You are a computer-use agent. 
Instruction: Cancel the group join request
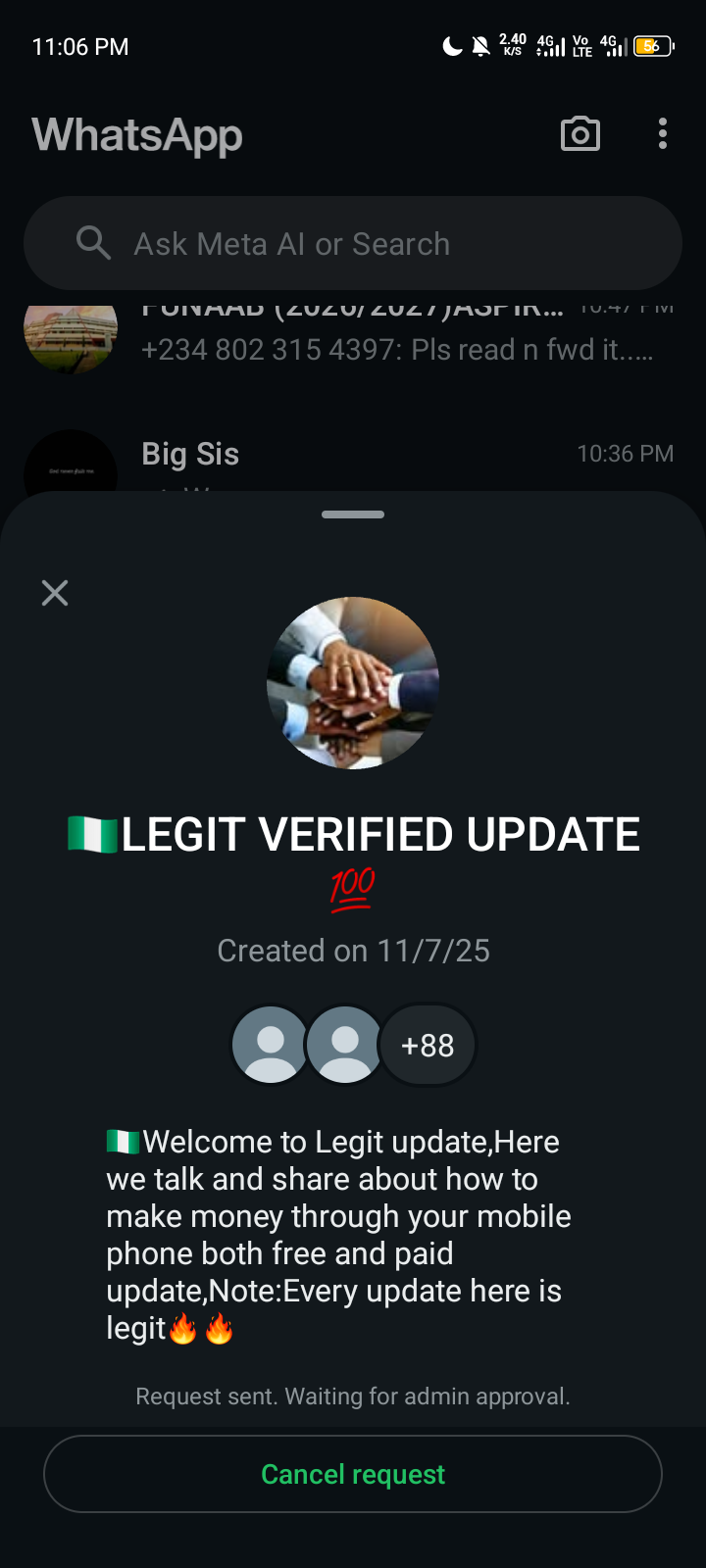click(353, 1474)
